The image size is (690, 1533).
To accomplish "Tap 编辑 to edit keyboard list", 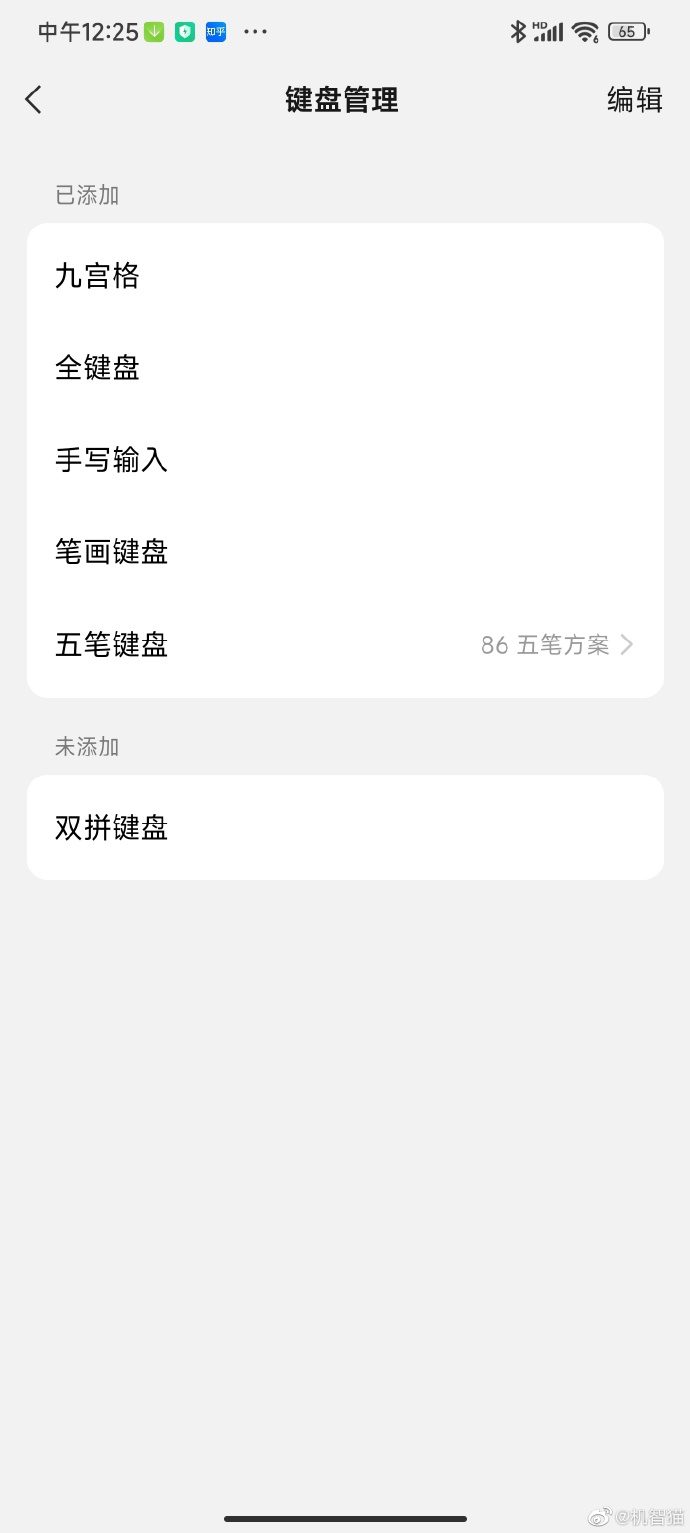I will tap(635, 100).
